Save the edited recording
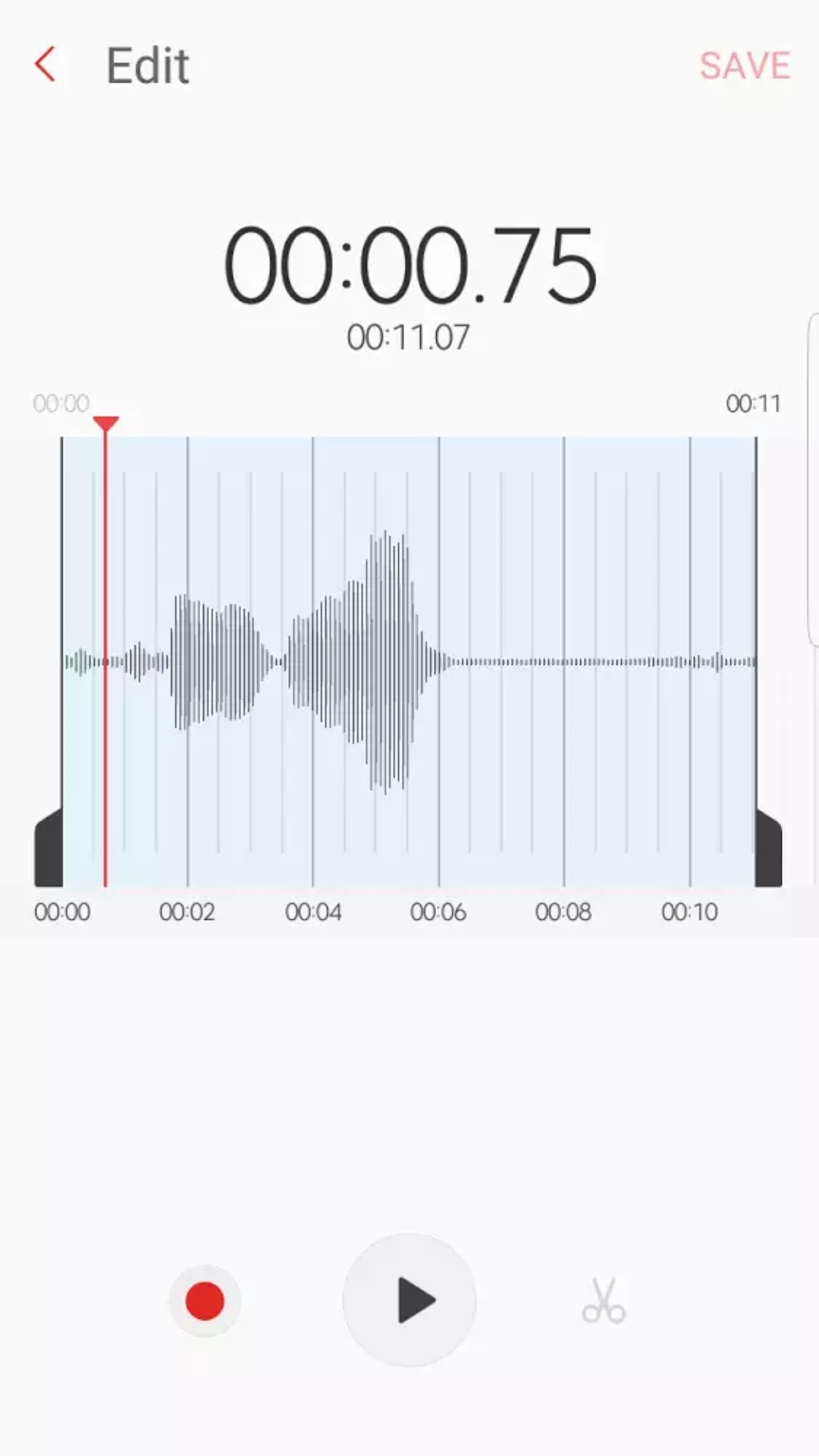 click(x=744, y=66)
